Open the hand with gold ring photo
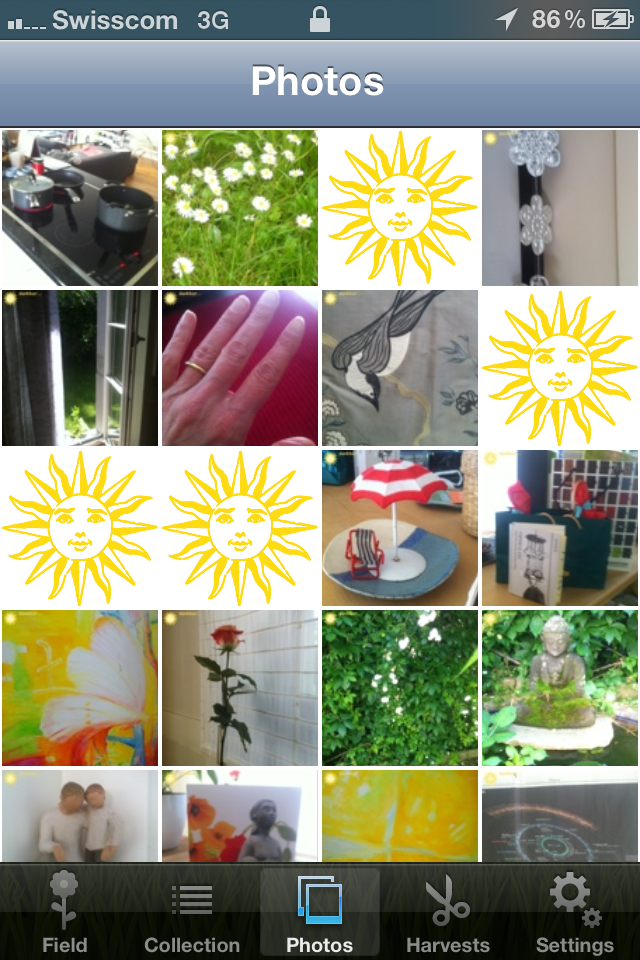This screenshot has height=960, width=640. pyautogui.click(x=240, y=368)
